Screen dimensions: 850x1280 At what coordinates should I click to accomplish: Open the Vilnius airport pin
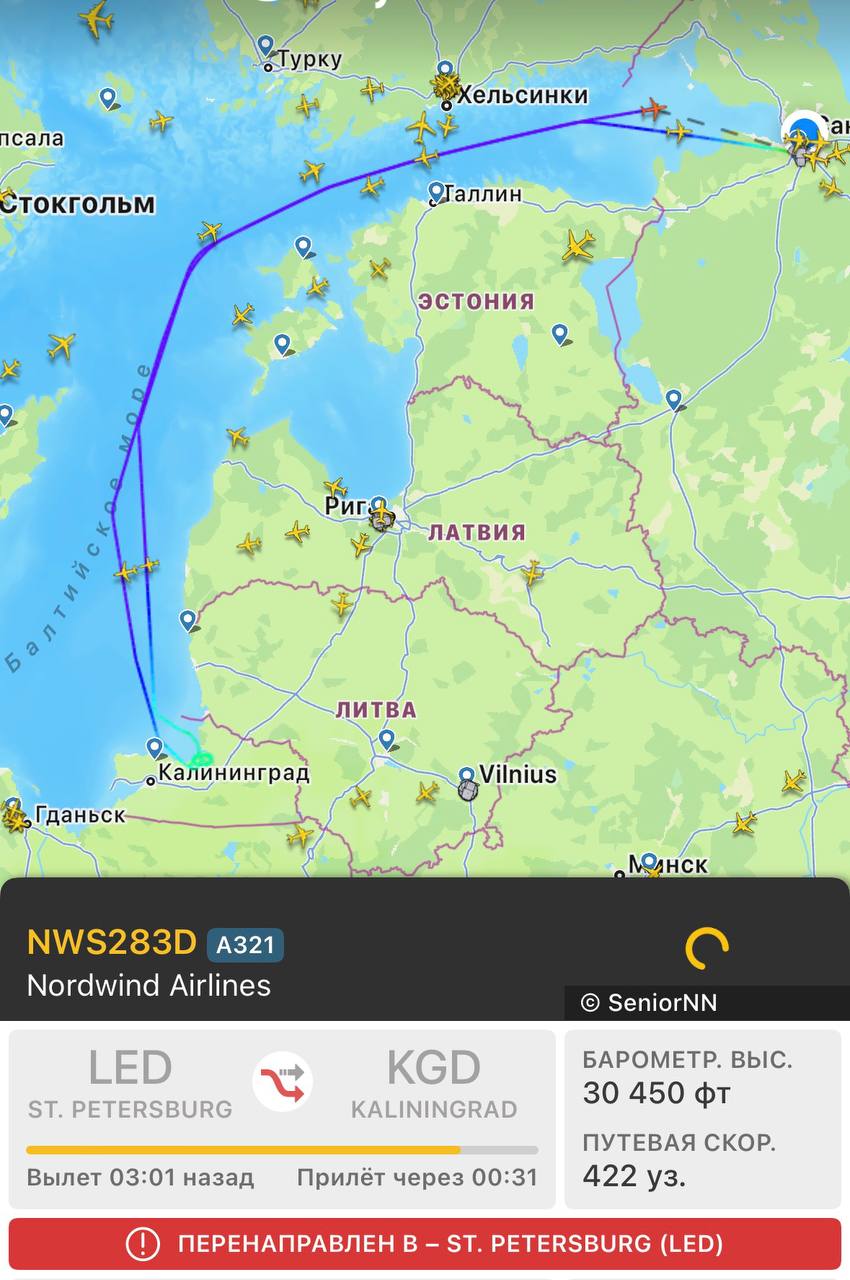pos(467,776)
